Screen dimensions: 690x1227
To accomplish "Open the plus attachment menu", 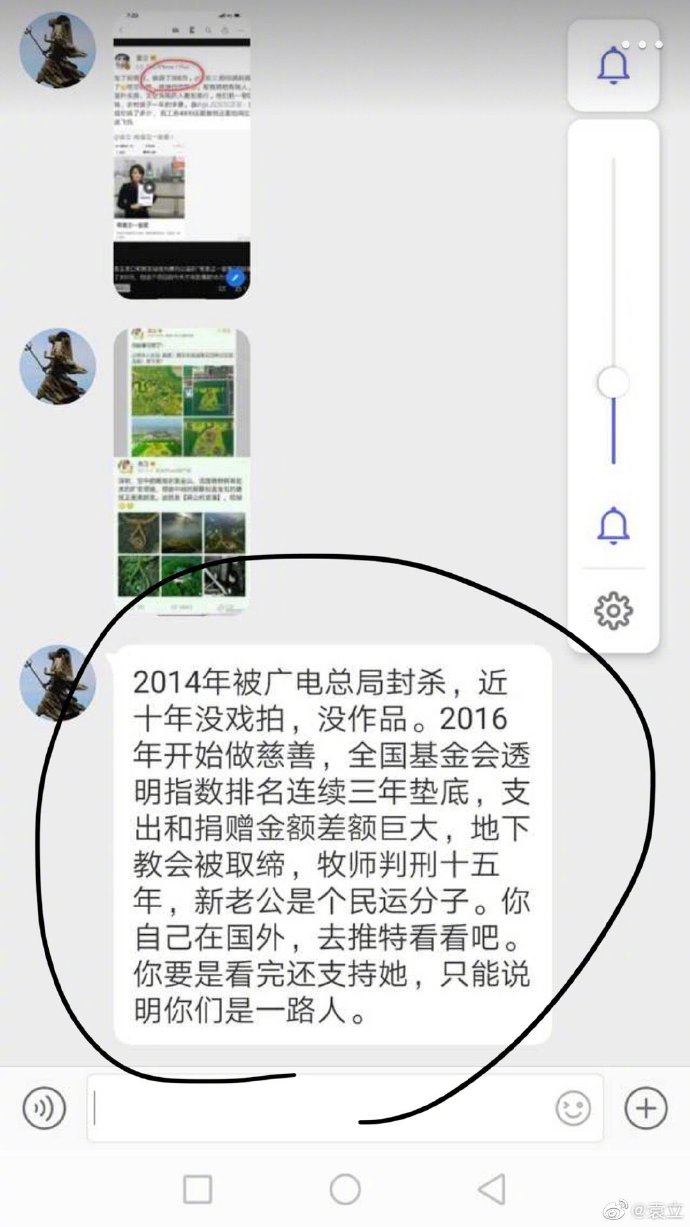I will coord(646,1107).
